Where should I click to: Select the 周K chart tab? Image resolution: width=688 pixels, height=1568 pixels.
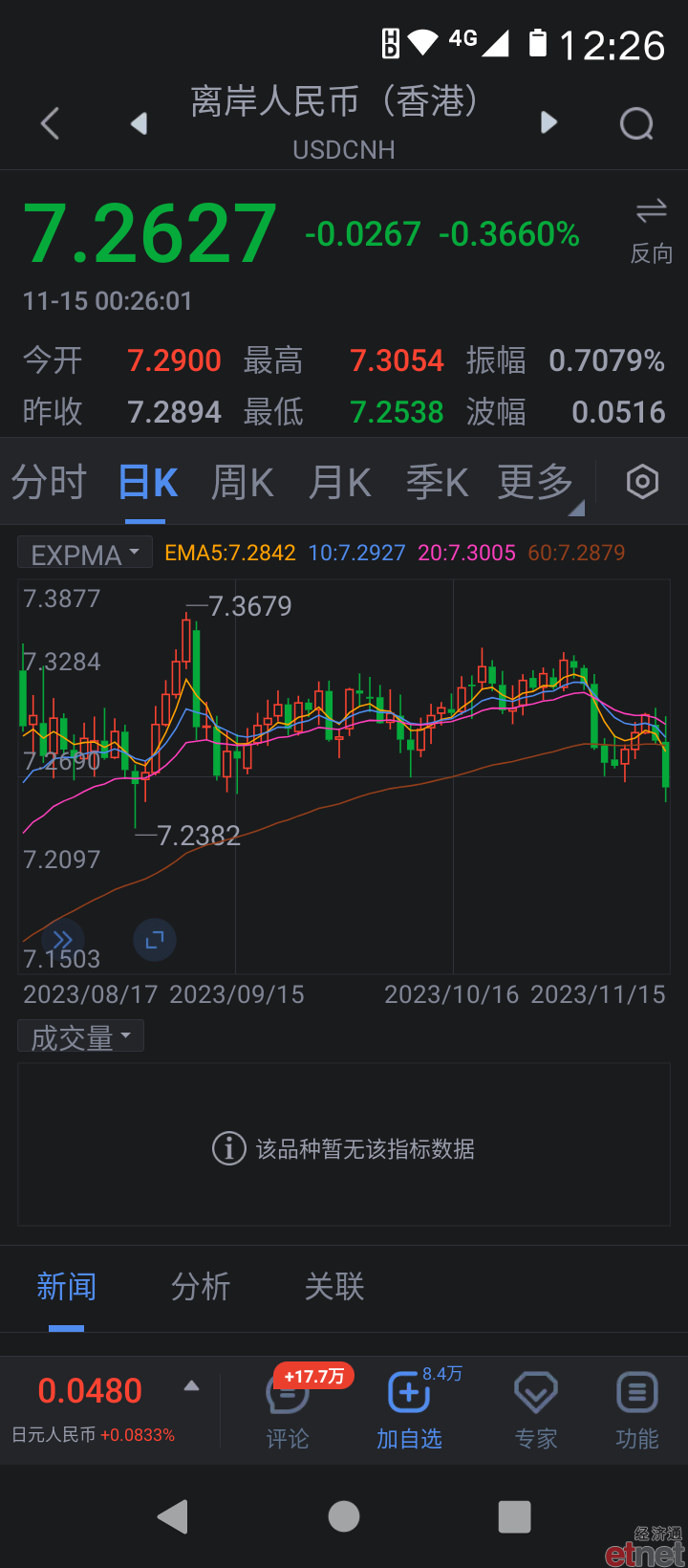pyautogui.click(x=243, y=483)
